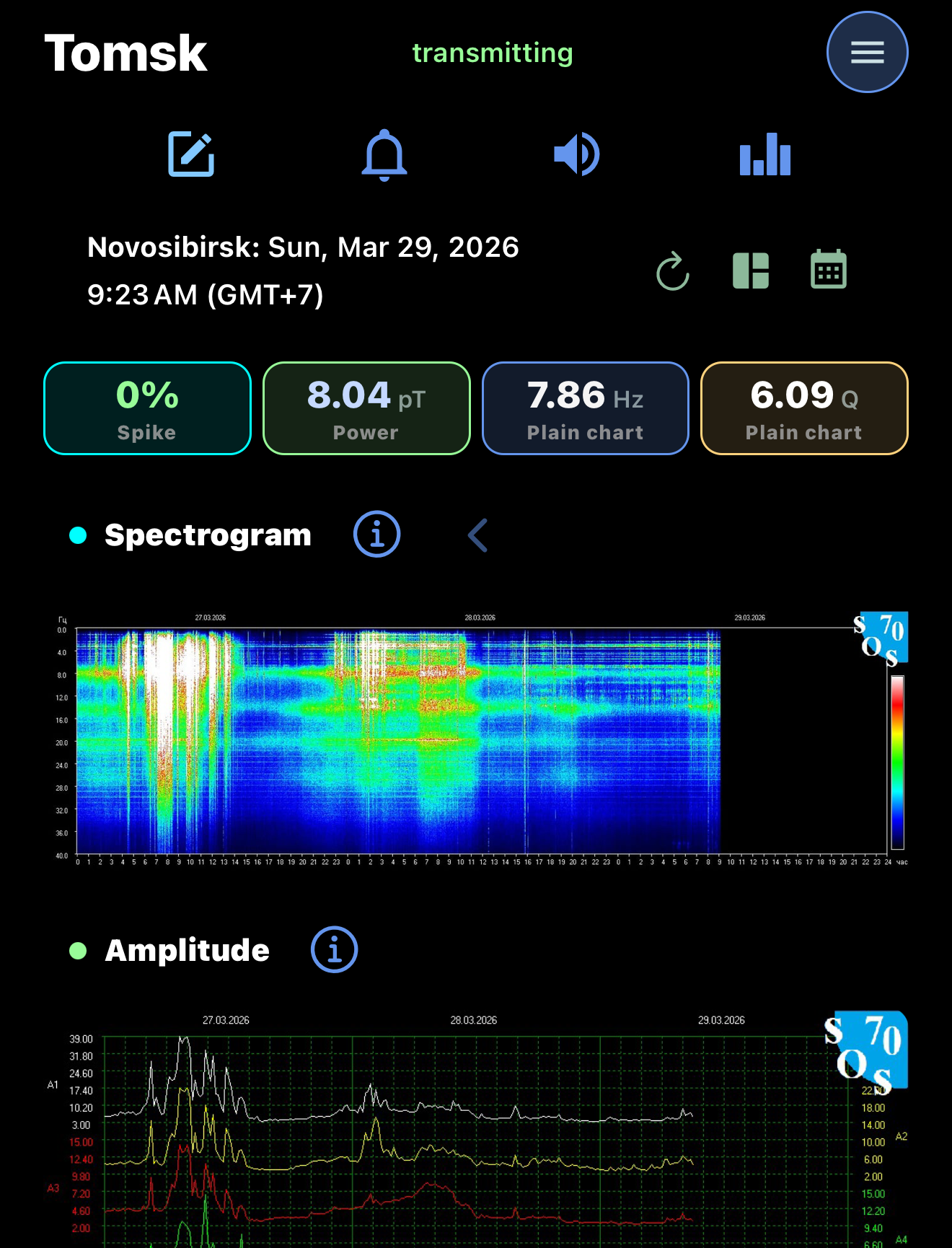Screen dimensions: 952x1248
Task: Show info about the Spectrogram
Action: [x=376, y=535]
